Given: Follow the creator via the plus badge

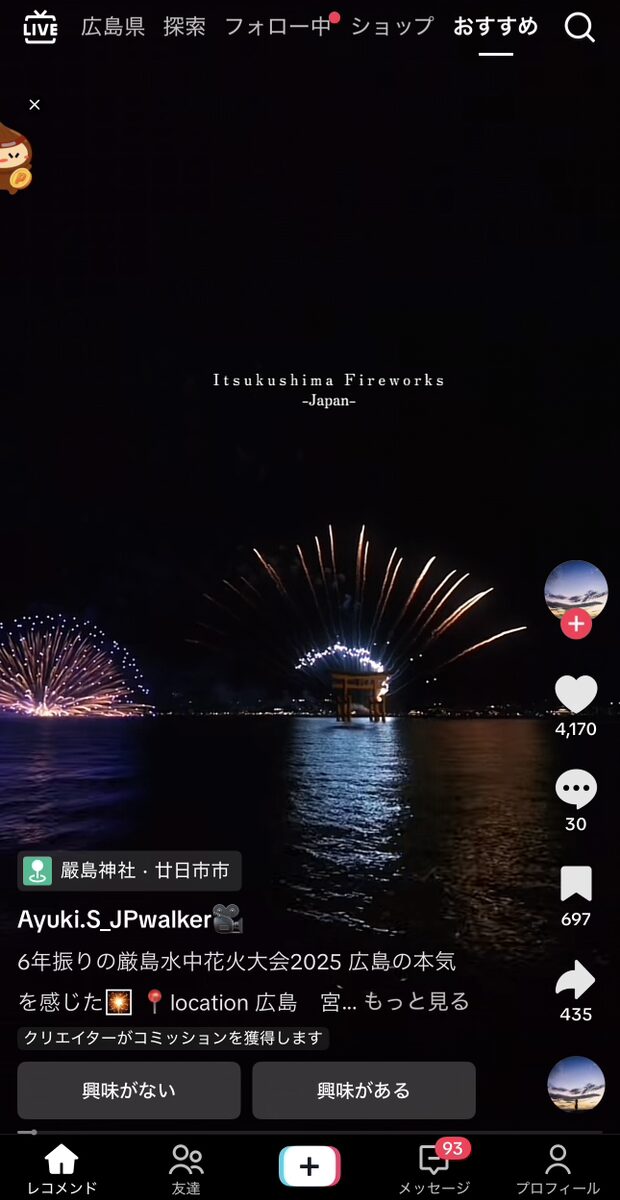Looking at the screenshot, I should pos(576,625).
